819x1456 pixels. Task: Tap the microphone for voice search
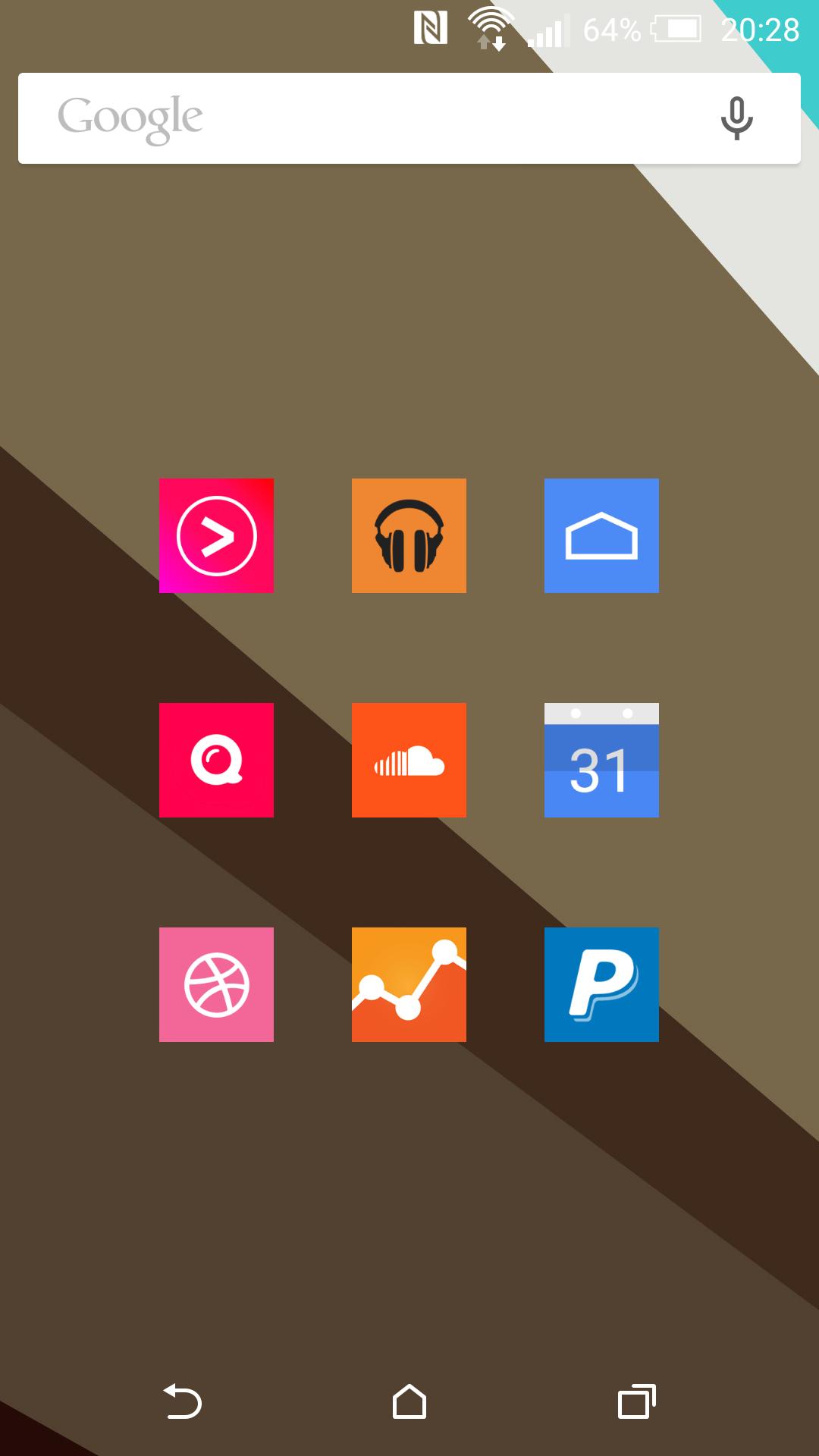click(737, 118)
